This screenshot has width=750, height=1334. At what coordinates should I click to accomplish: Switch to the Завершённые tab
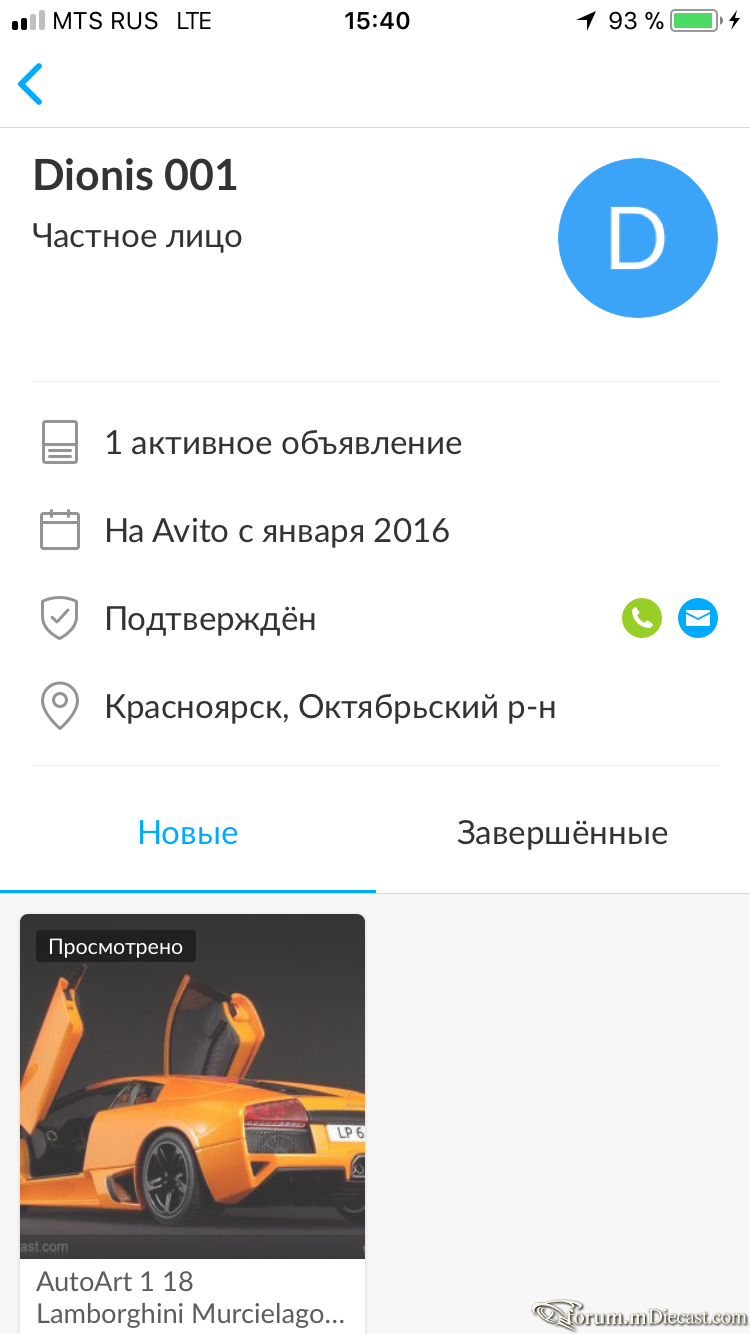point(562,833)
